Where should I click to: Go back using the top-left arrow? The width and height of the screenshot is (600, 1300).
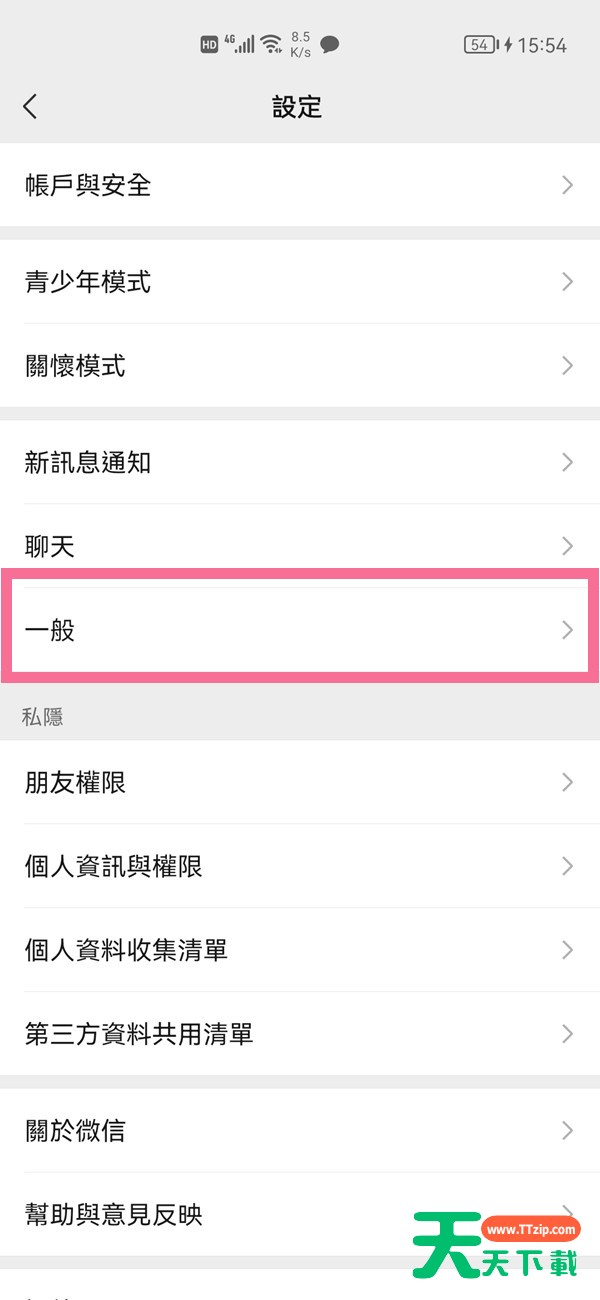(30, 106)
